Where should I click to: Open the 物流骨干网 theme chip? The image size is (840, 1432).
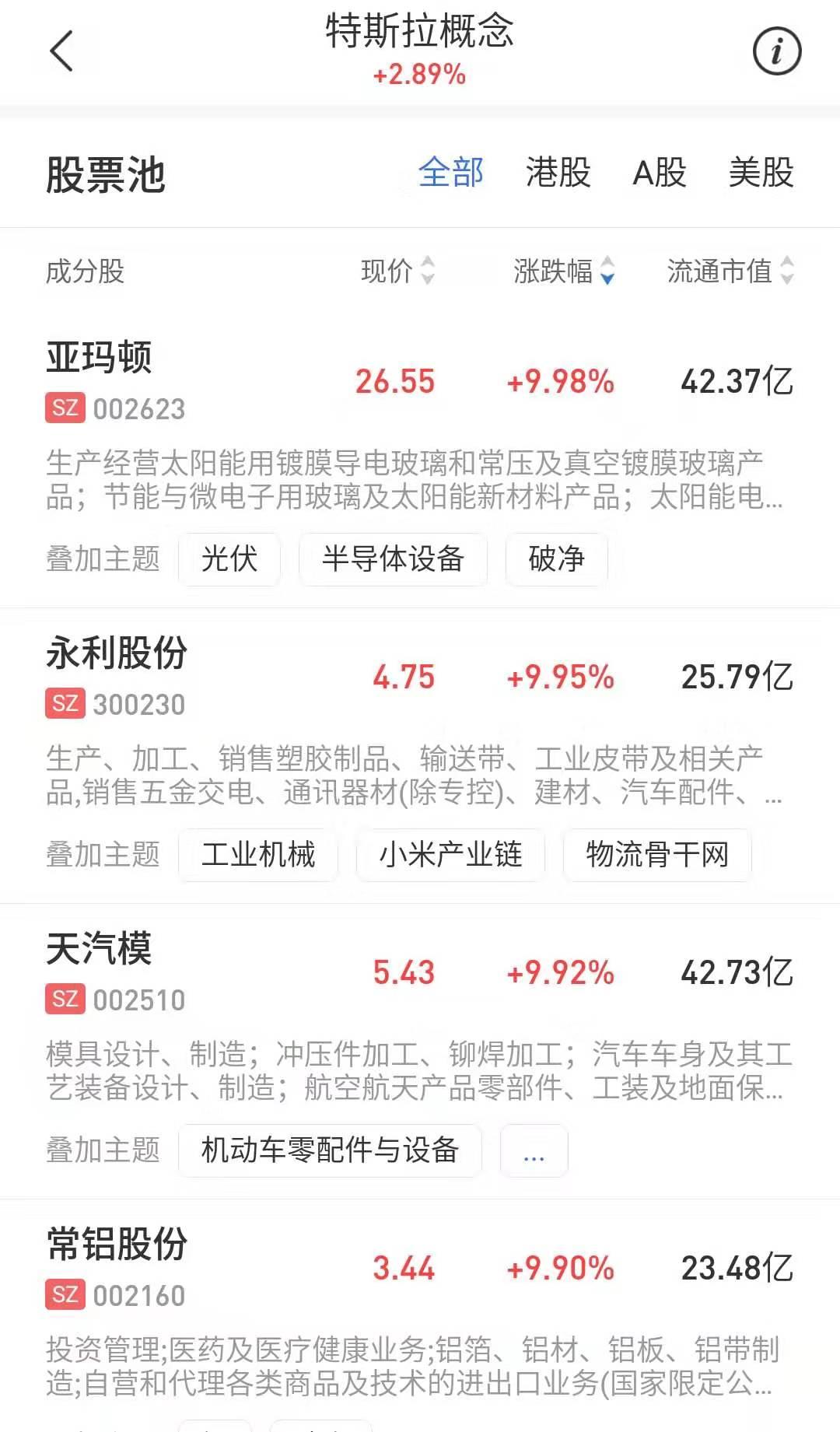pyautogui.click(x=657, y=854)
